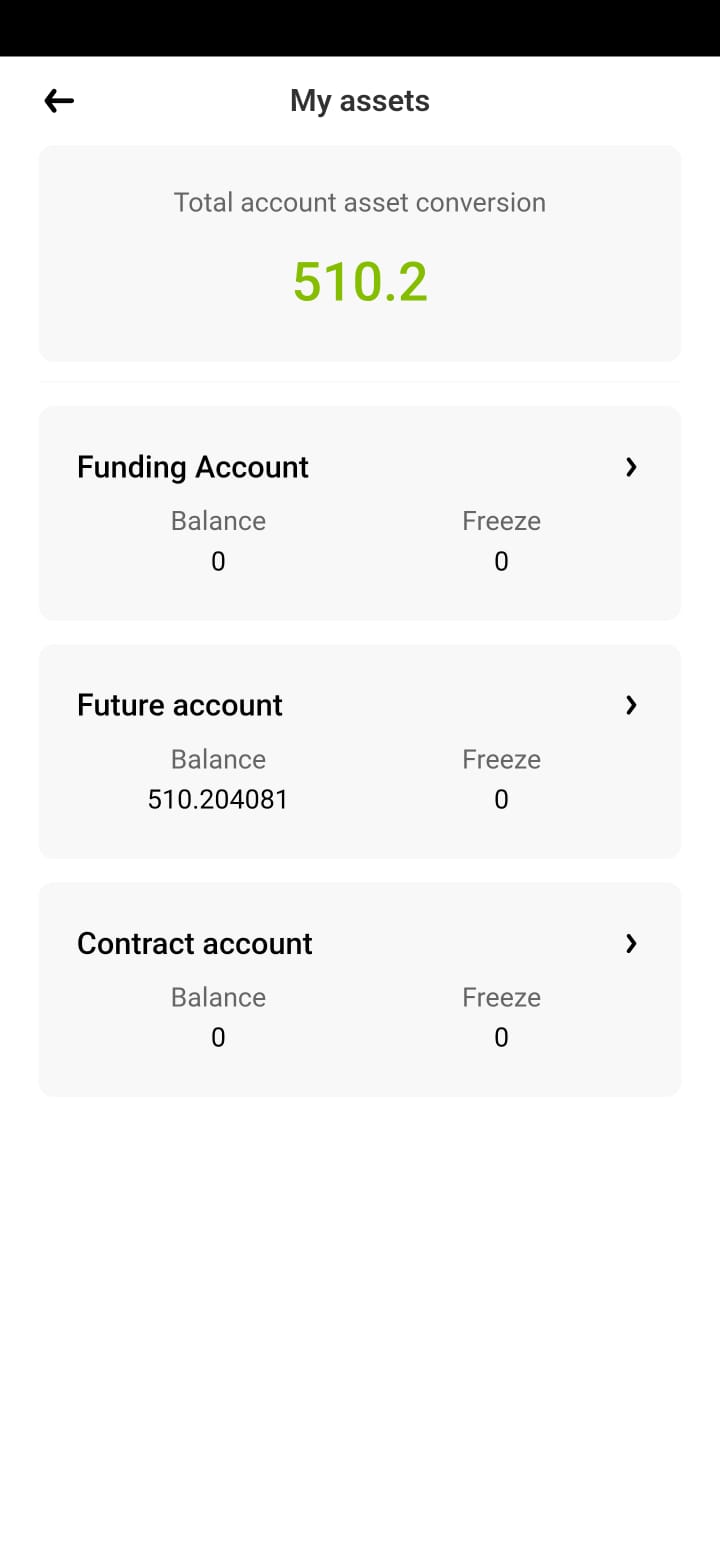
Task: Open the Future account card
Action: point(360,751)
